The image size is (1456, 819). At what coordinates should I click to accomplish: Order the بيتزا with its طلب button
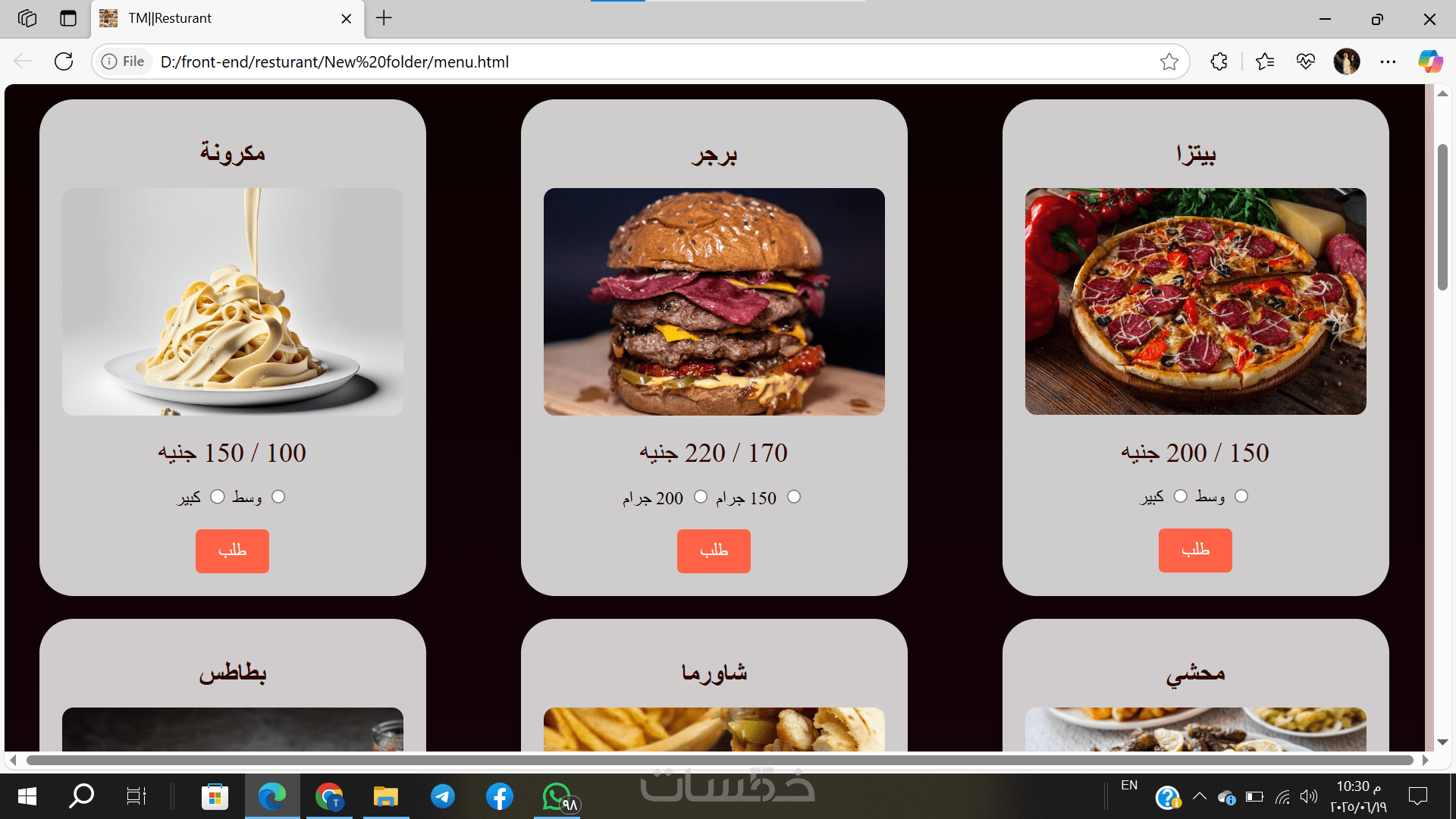point(1195,550)
